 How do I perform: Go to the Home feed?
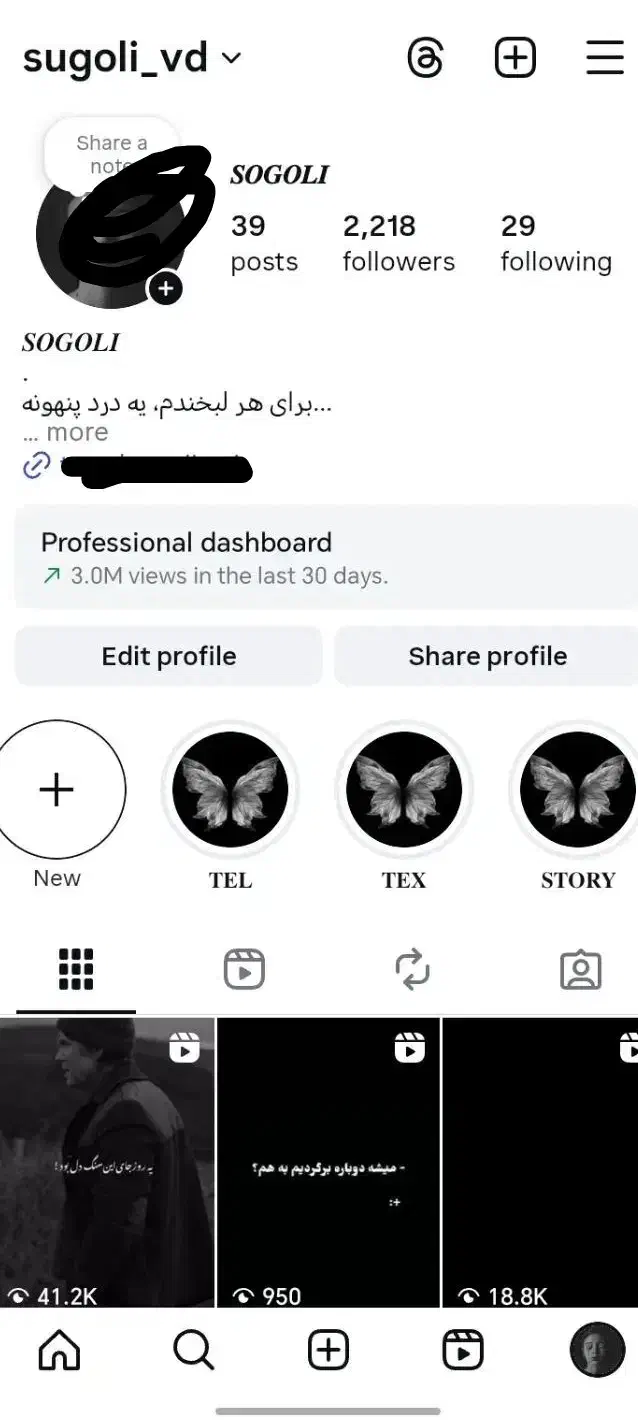[59, 1351]
